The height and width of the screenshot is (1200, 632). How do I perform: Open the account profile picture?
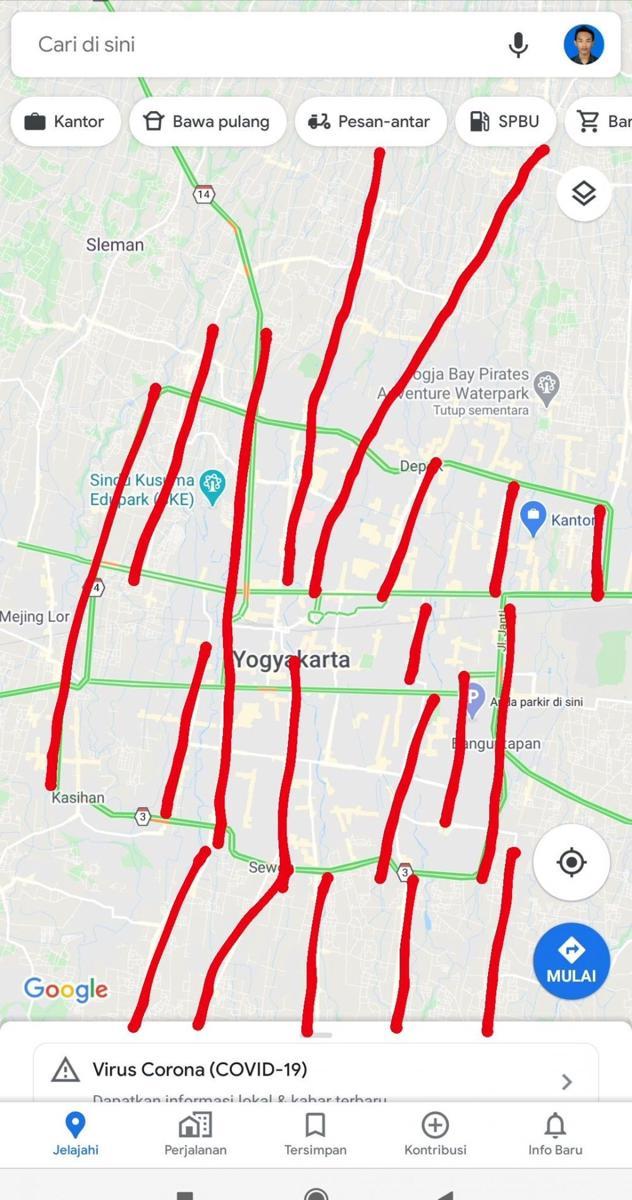tap(583, 44)
